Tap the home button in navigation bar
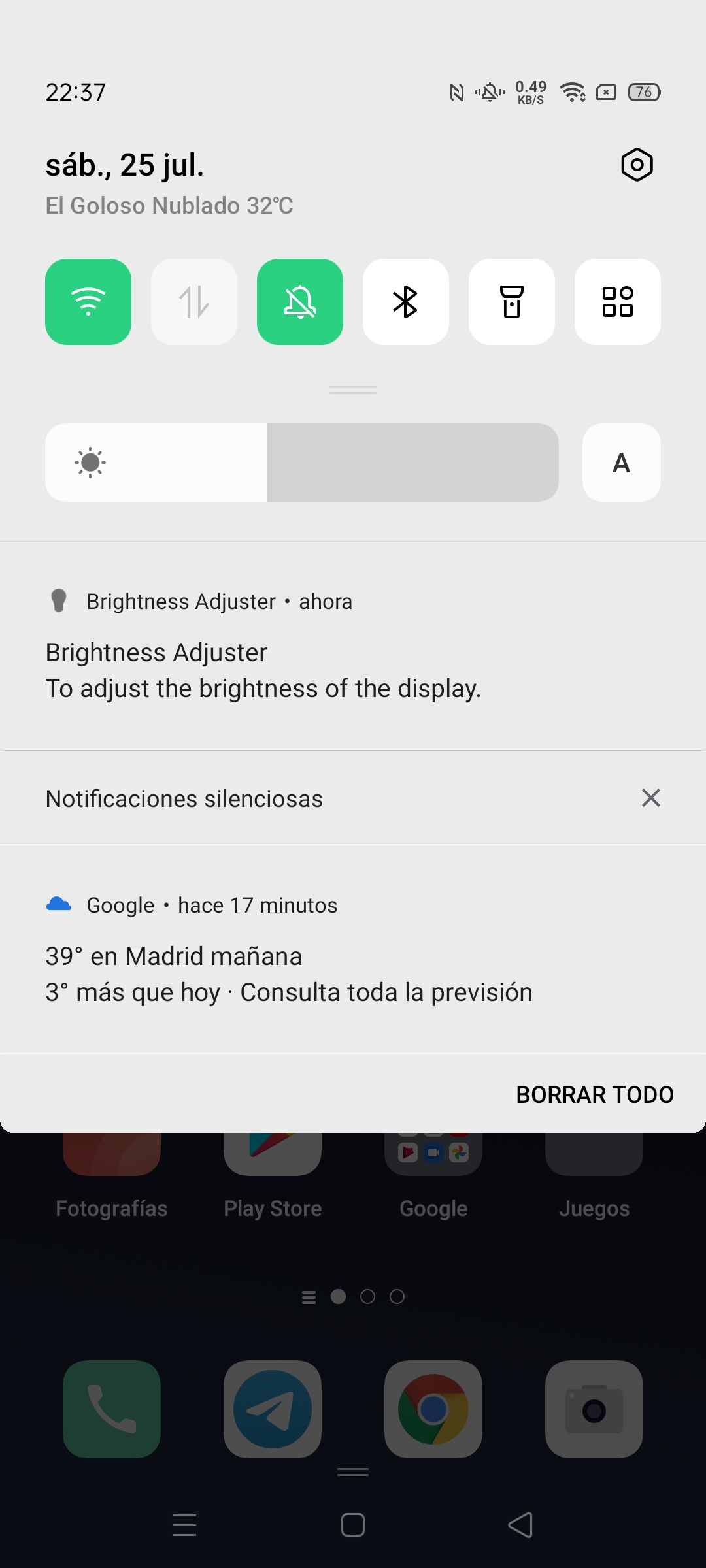Screen dimensions: 706x1568 coord(353,1526)
